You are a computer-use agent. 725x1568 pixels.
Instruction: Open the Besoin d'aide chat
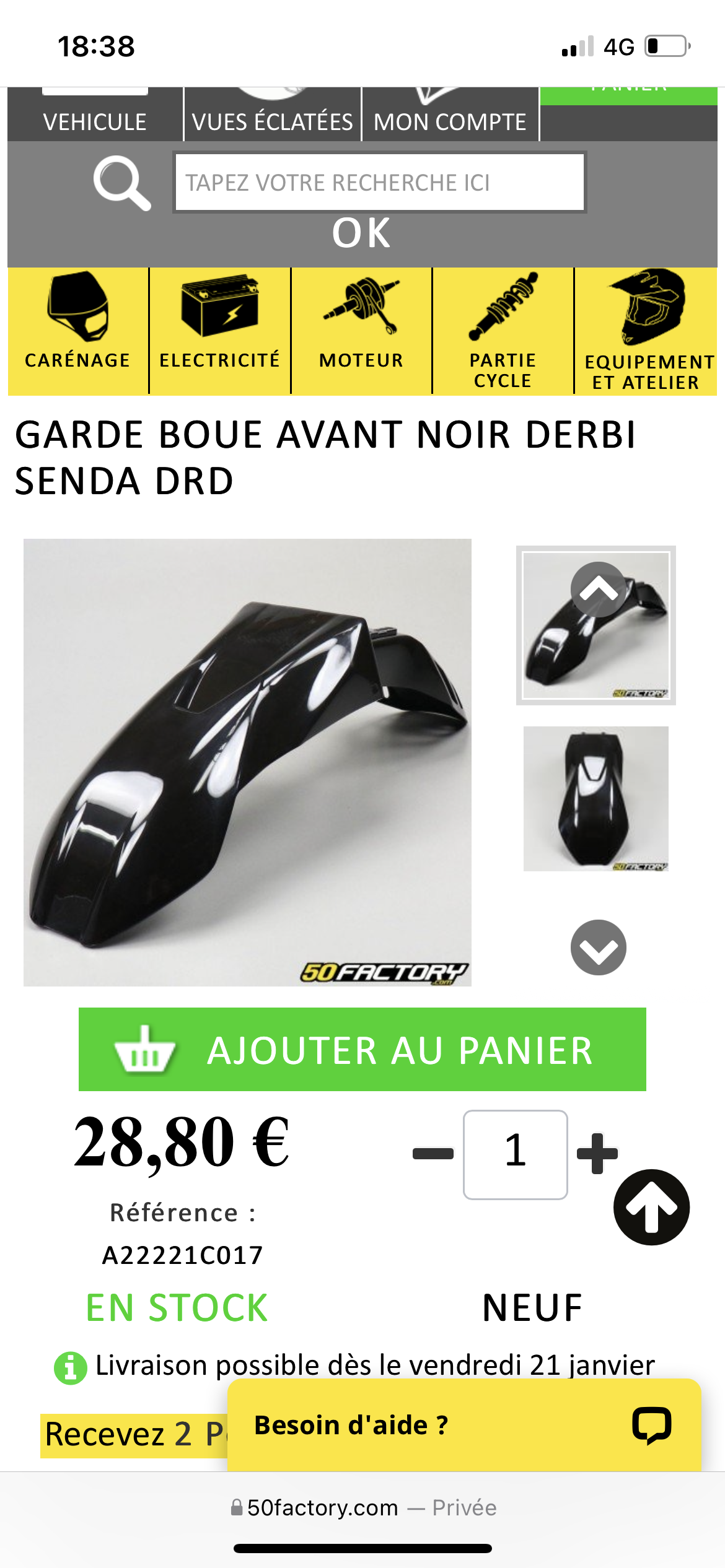point(464,1426)
